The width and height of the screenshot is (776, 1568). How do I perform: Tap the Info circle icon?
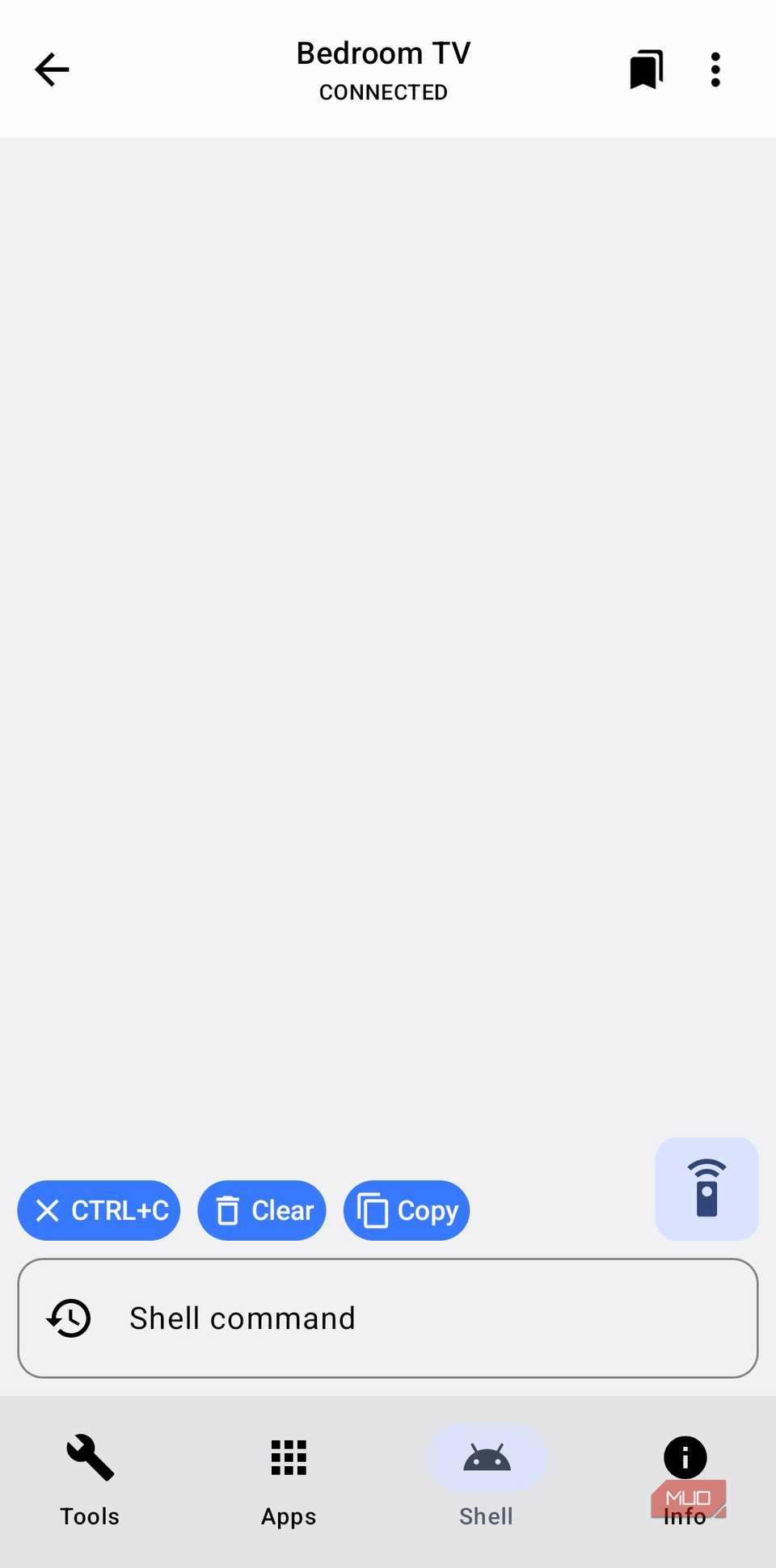click(685, 1458)
